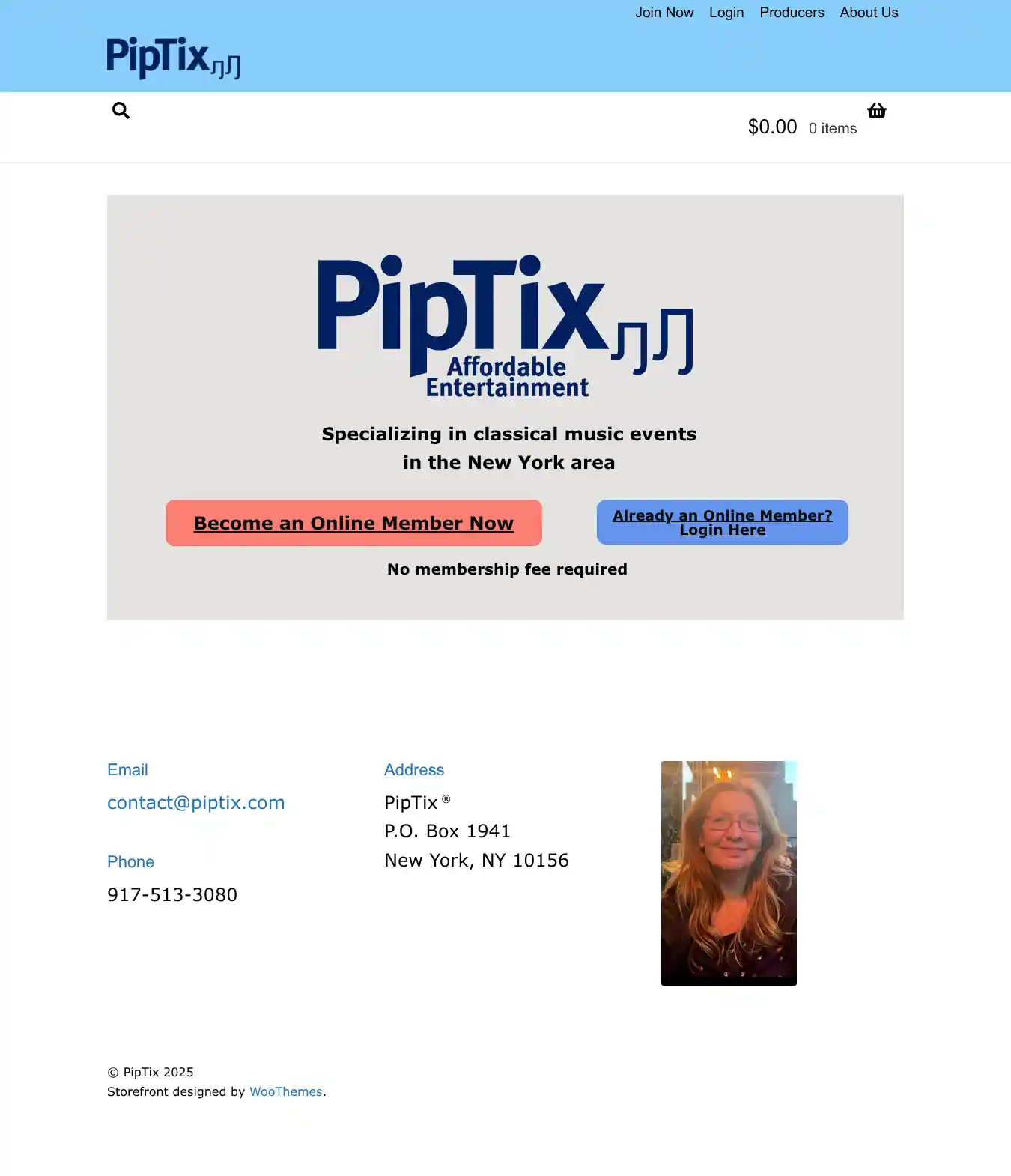1011x1176 pixels.
Task: Open the WooThemes link
Action: click(285, 1091)
